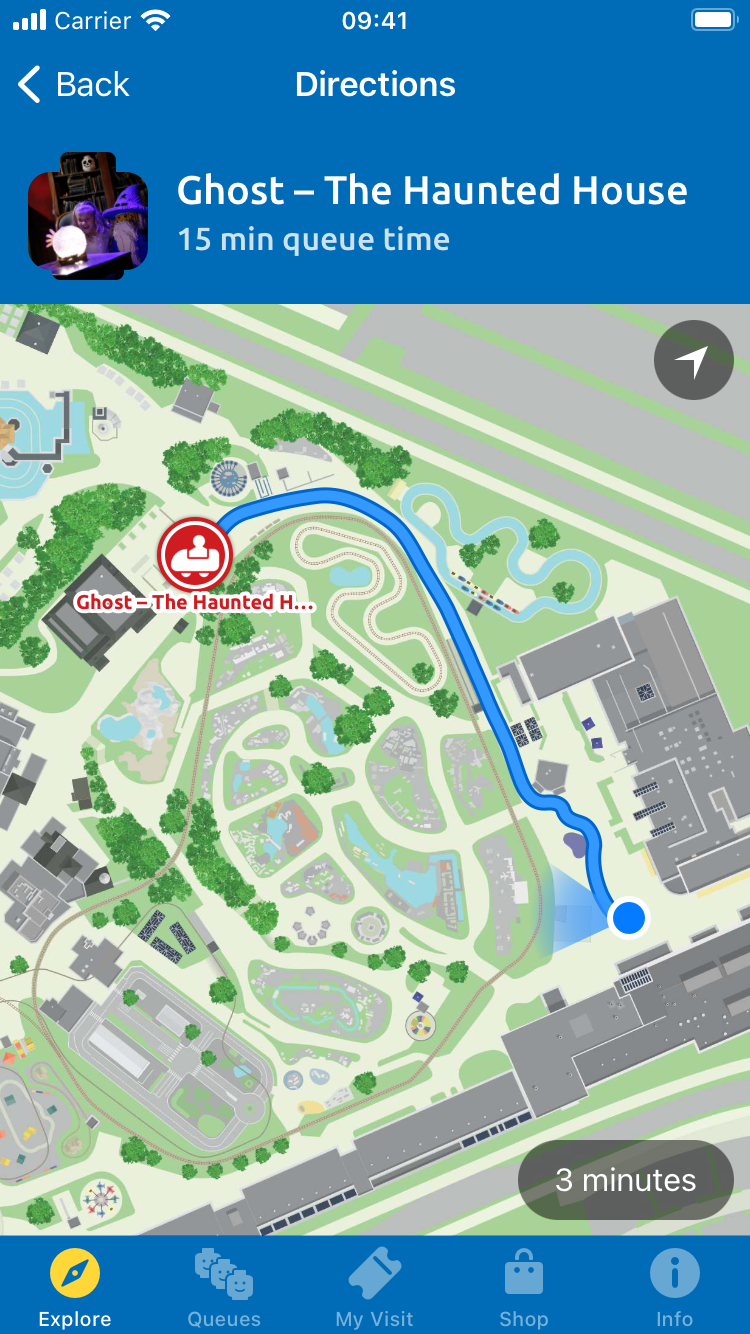750x1334 pixels.
Task: Go back from Directions
Action: point(74,85)
